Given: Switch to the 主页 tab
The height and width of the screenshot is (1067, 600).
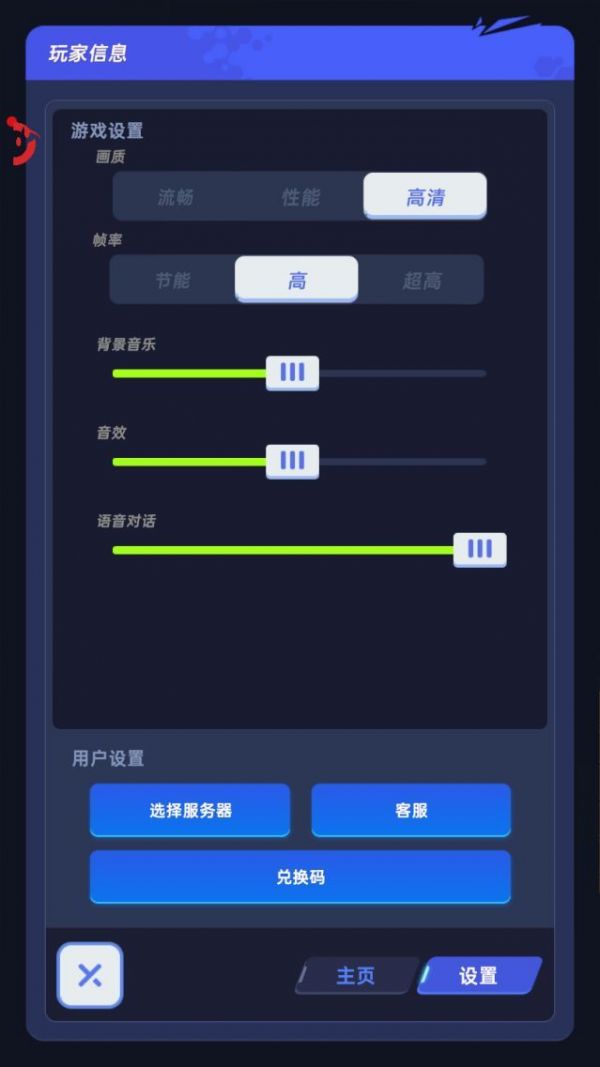Looking at the screenshot, I should pyautogui.click(x=356, y=976).
